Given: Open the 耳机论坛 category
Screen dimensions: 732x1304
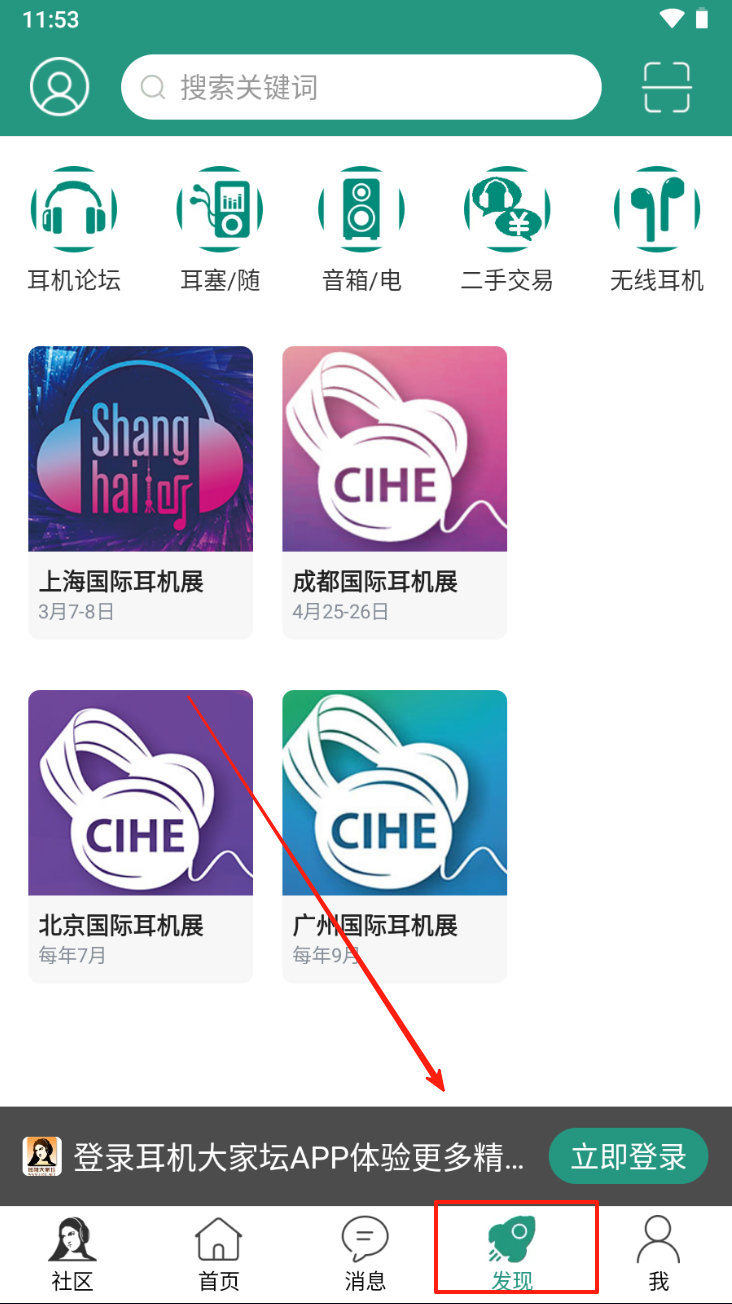Looking at the screenshot, I should tap(74, 229).
